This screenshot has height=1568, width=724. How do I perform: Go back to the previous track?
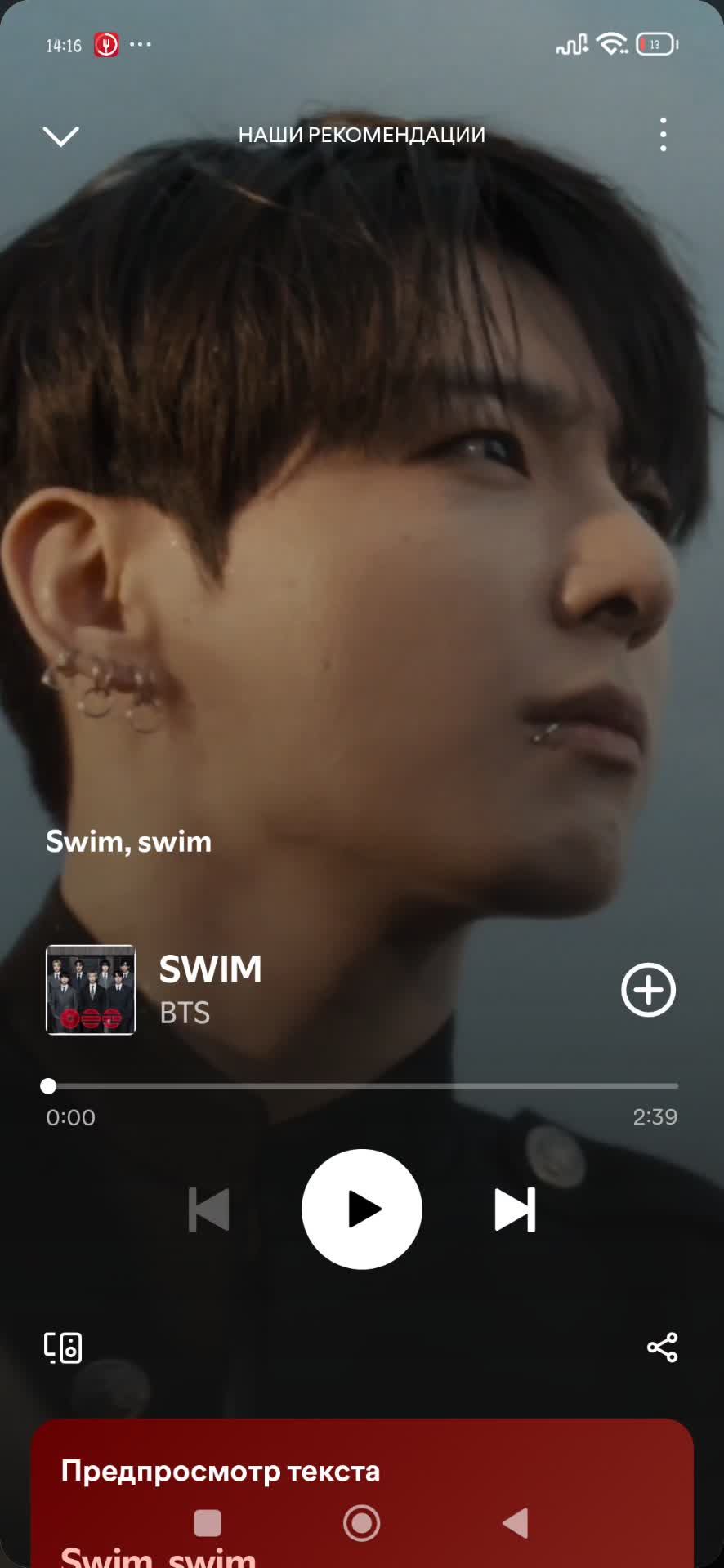tap(209, 1209)
